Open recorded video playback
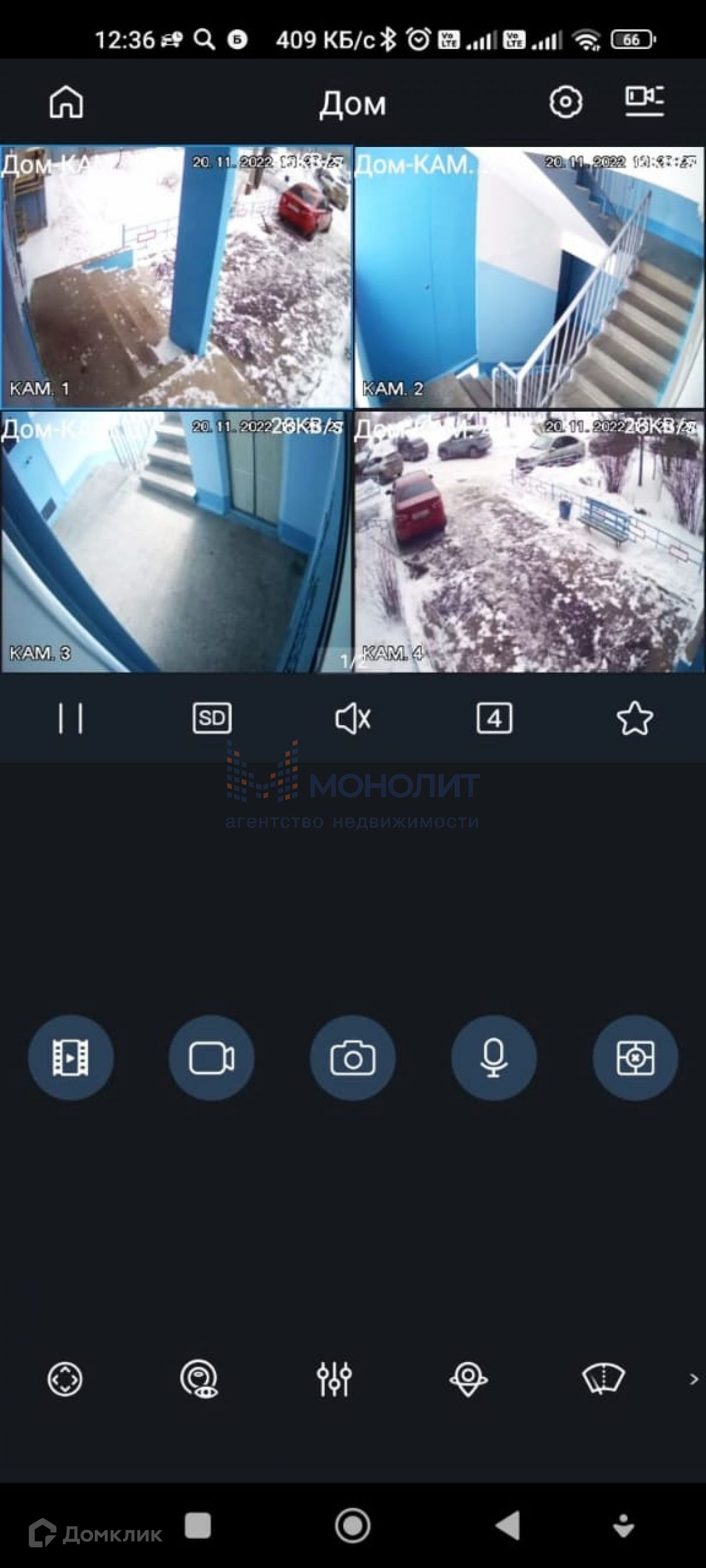Screen dimensions: 706x1568 point(71,1058)
